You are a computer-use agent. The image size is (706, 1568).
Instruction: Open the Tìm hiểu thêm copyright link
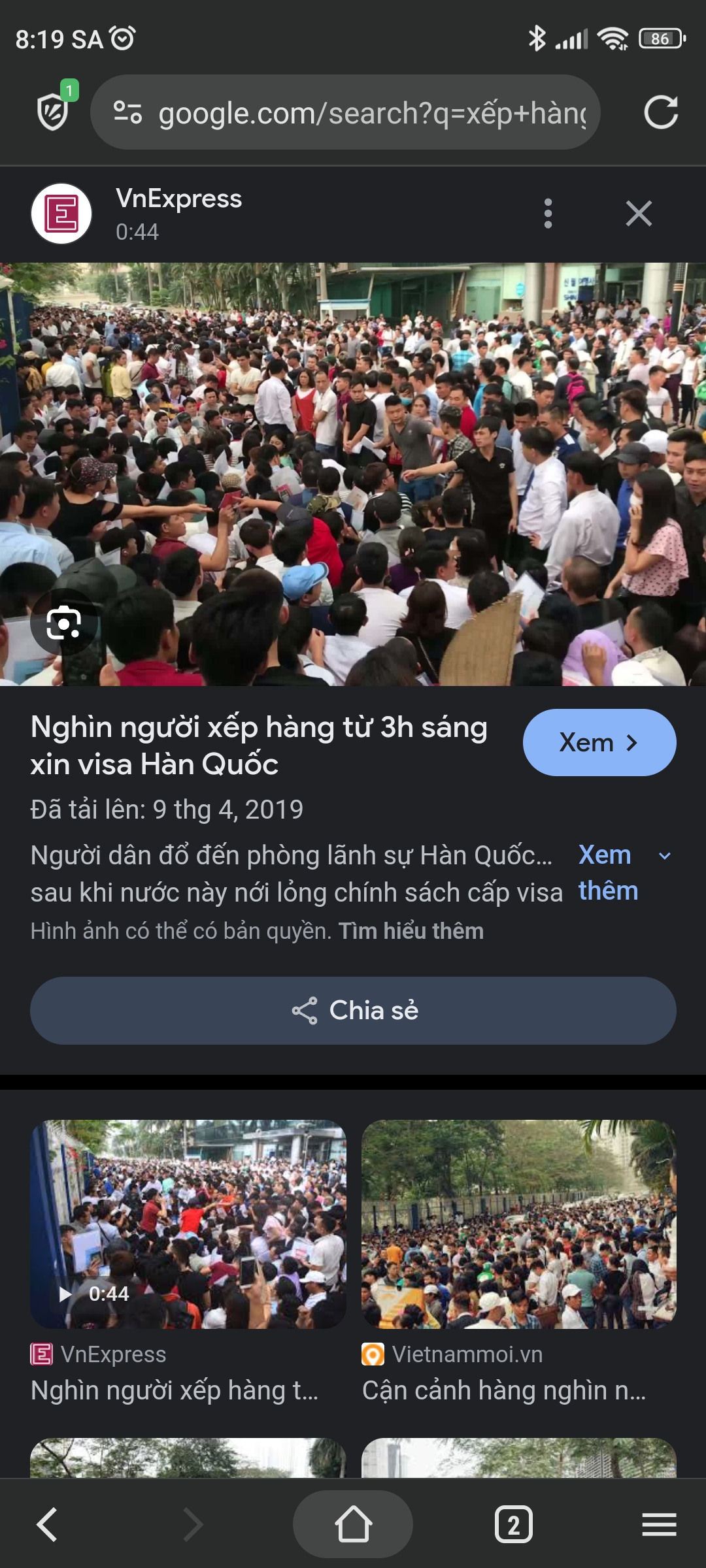tap(411, 931)
